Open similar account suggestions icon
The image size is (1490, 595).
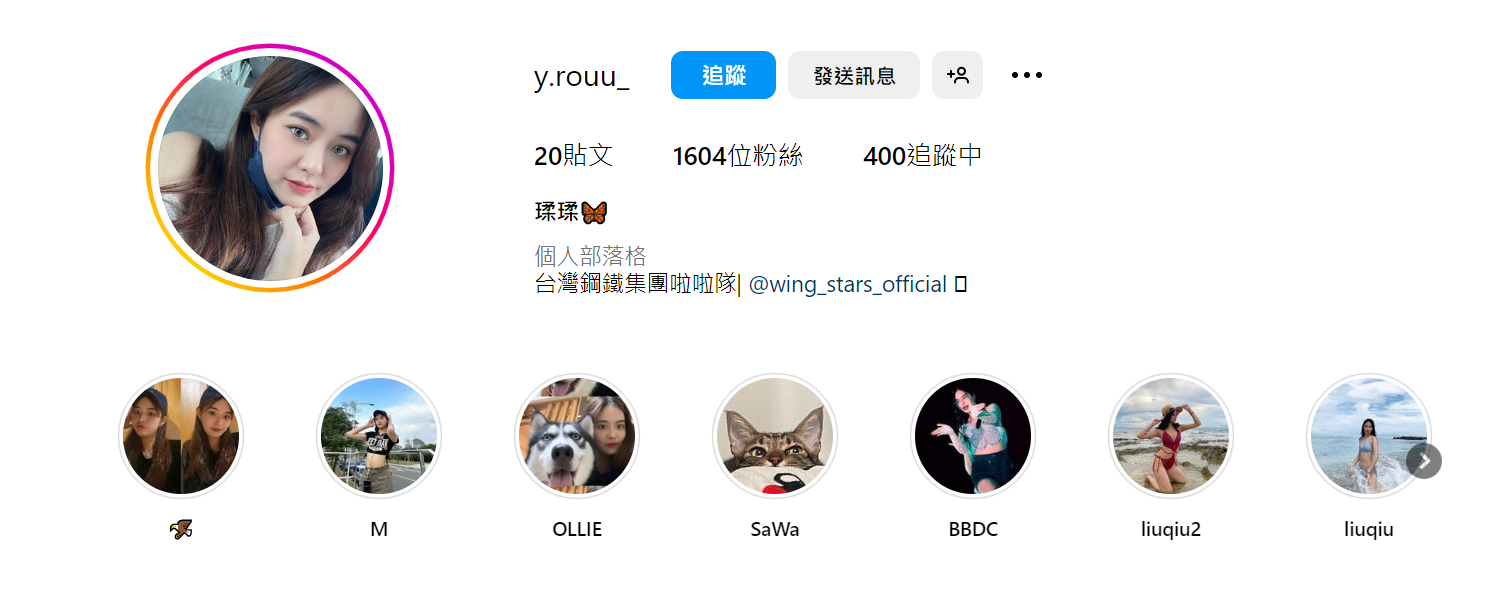pyautogui.click(x=957, y=75)
